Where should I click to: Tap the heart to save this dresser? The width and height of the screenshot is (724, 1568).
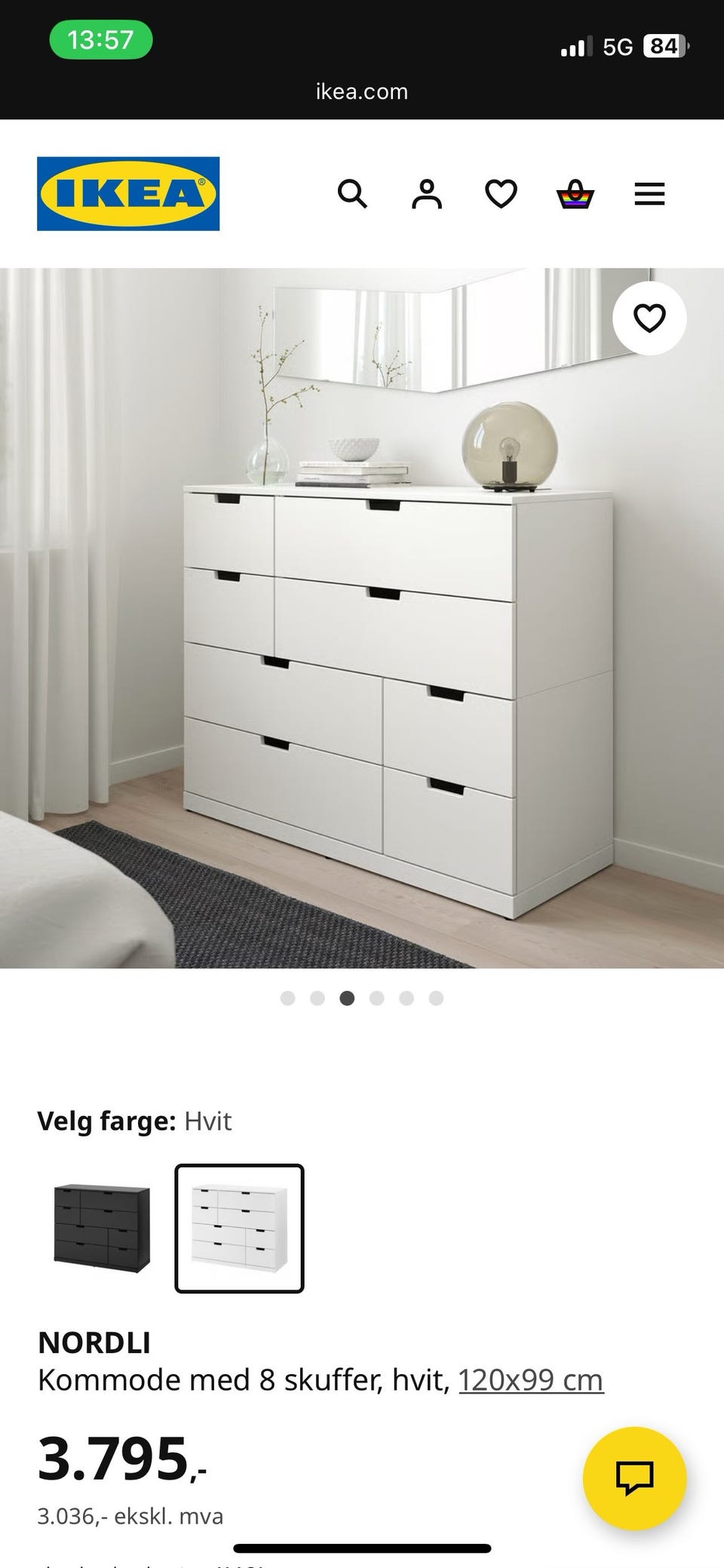click(x=650, y=319)
